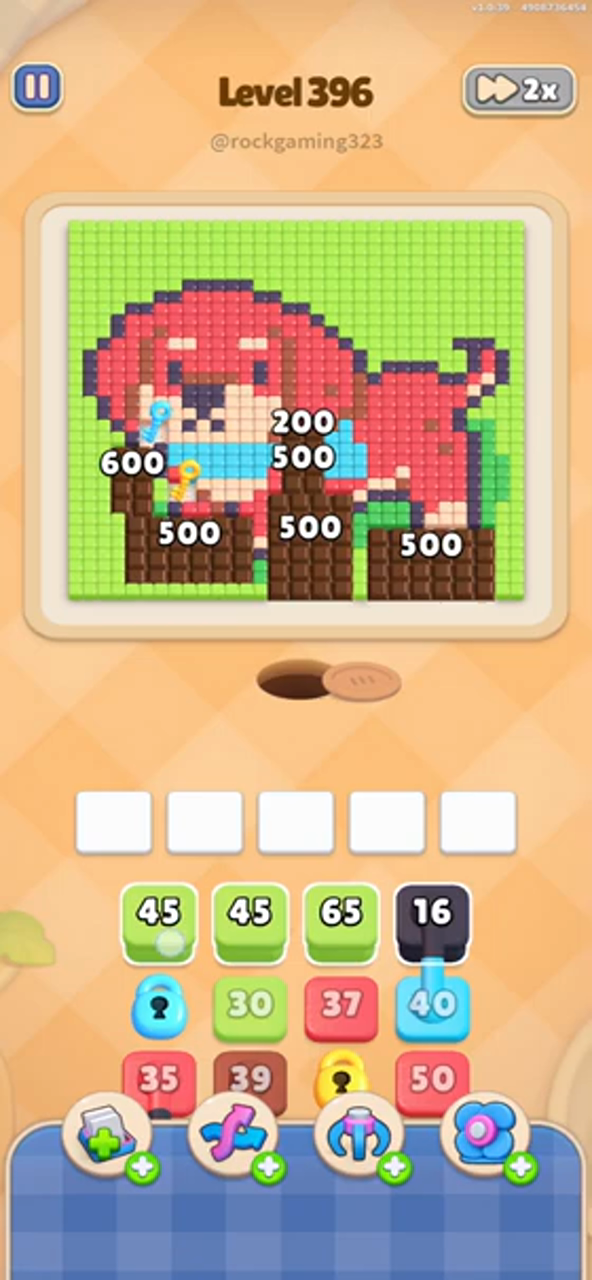Use the claw grabber booster
Screen dimensions: 592x1280
(358, 1136)
